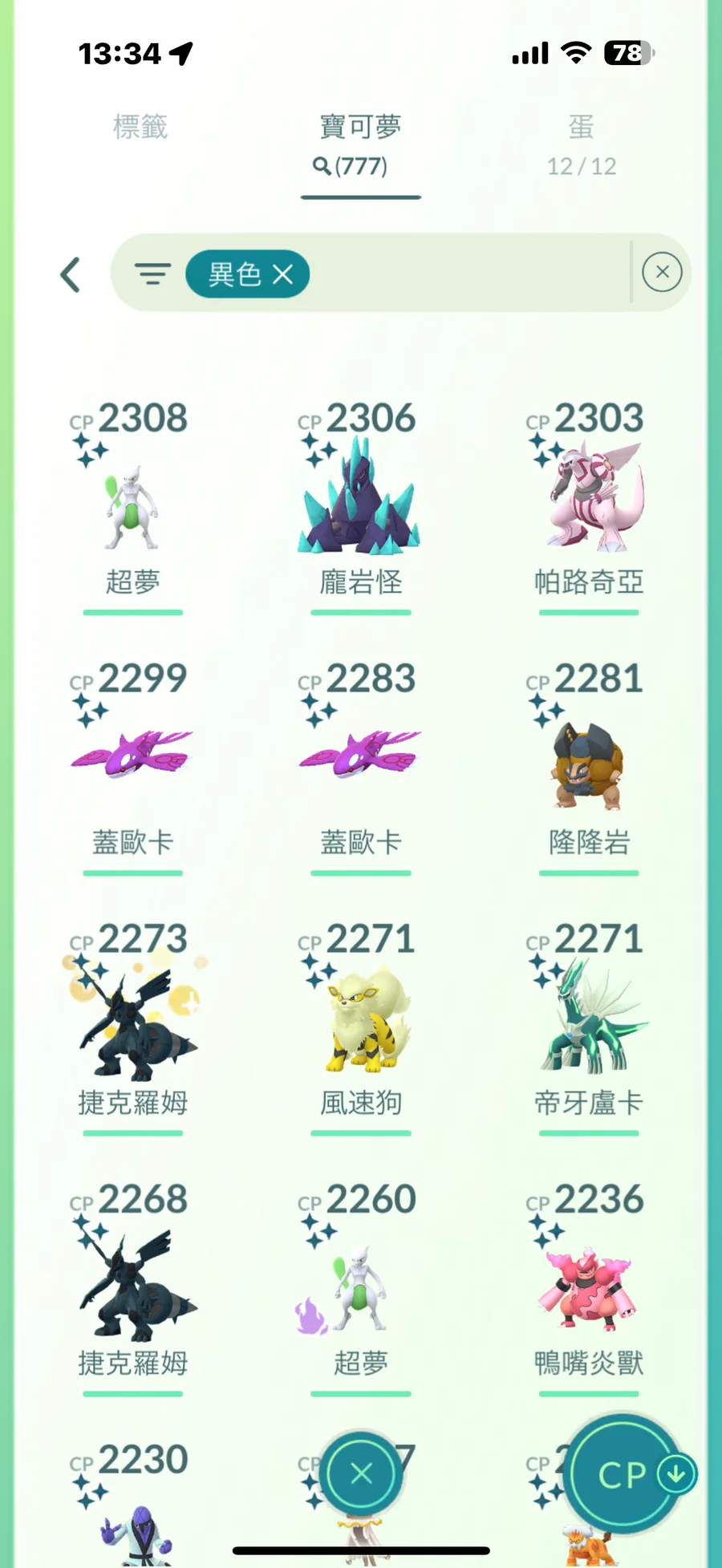Viewport: 722px width, 1568px height.
Task: Clear the search field entirely
Action: [662, 273]
